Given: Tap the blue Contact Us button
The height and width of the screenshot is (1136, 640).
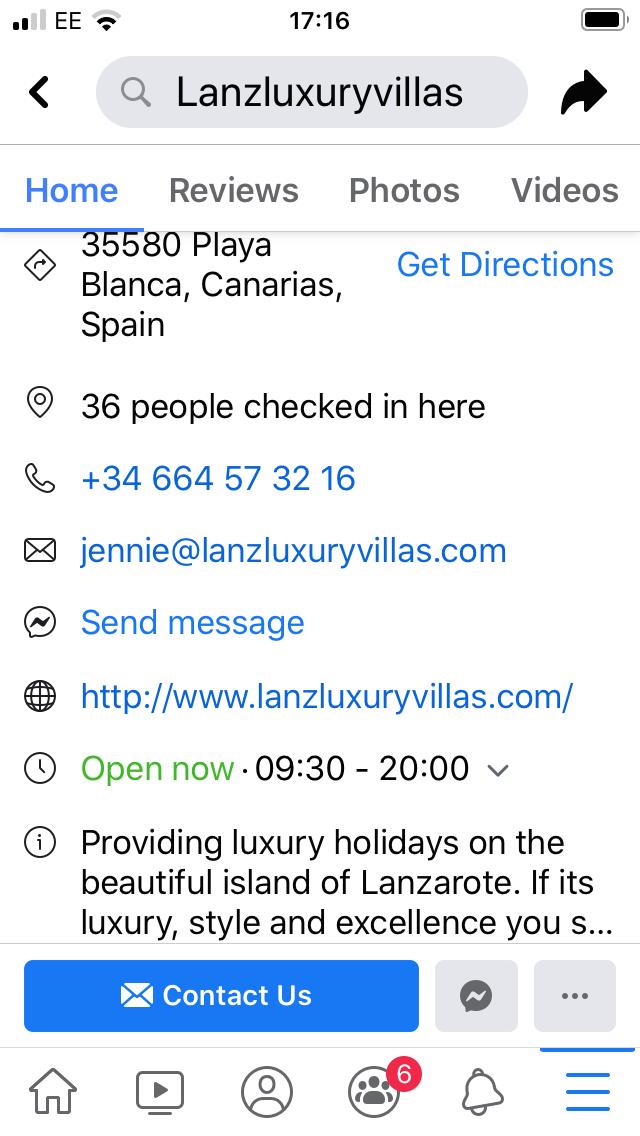Looking at the screenshot, I should pyautogui.click(x=221, y=995).
